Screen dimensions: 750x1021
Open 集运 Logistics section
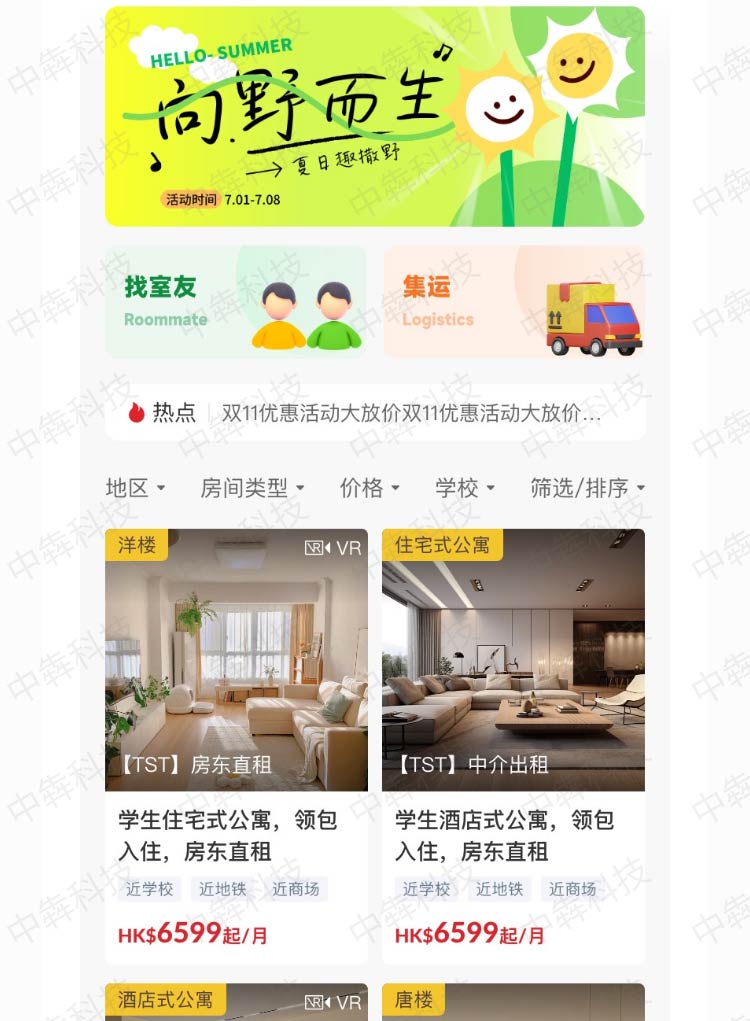(x=514, y=302)
